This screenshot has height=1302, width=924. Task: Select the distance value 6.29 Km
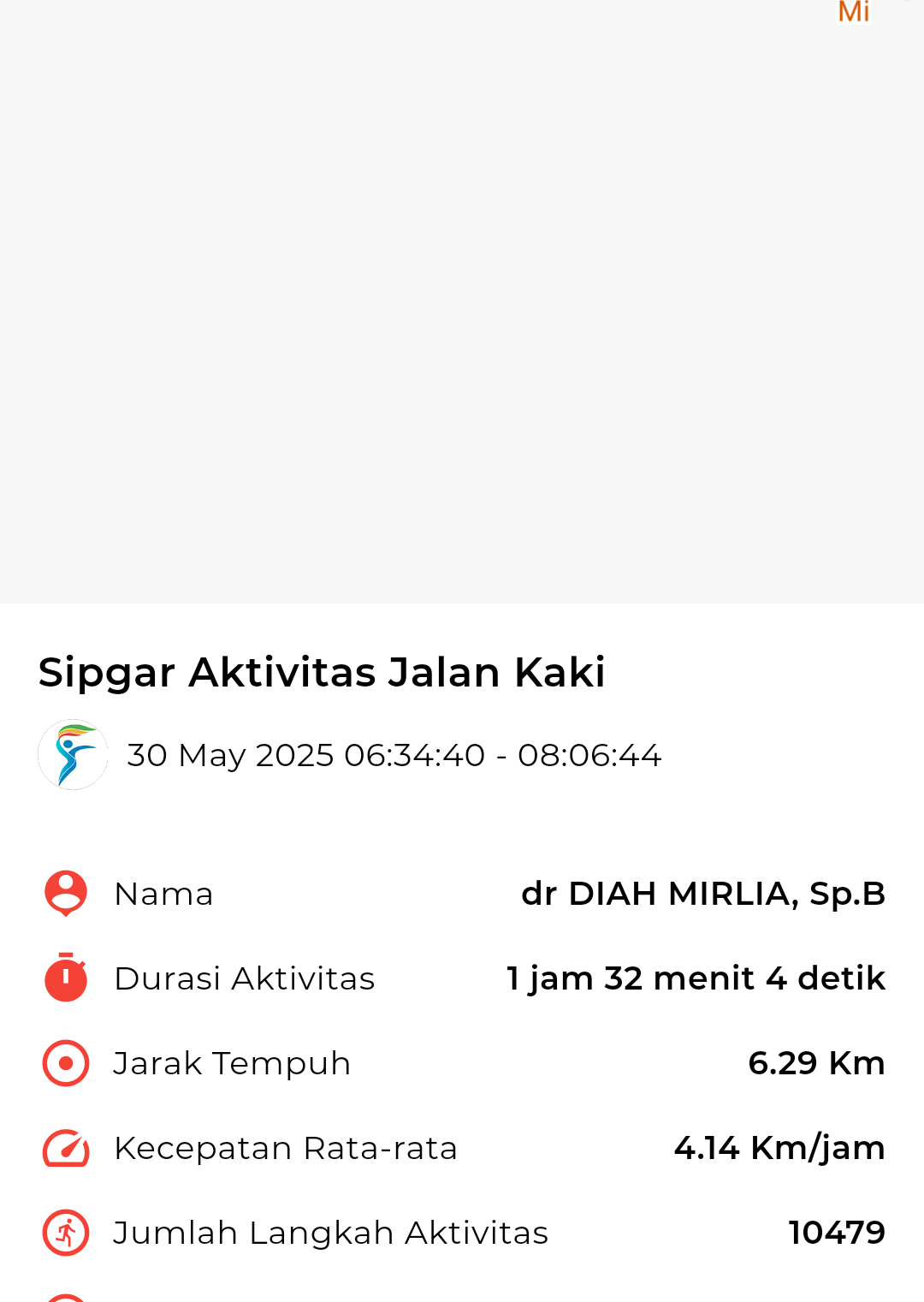[x=816, y=1063]
